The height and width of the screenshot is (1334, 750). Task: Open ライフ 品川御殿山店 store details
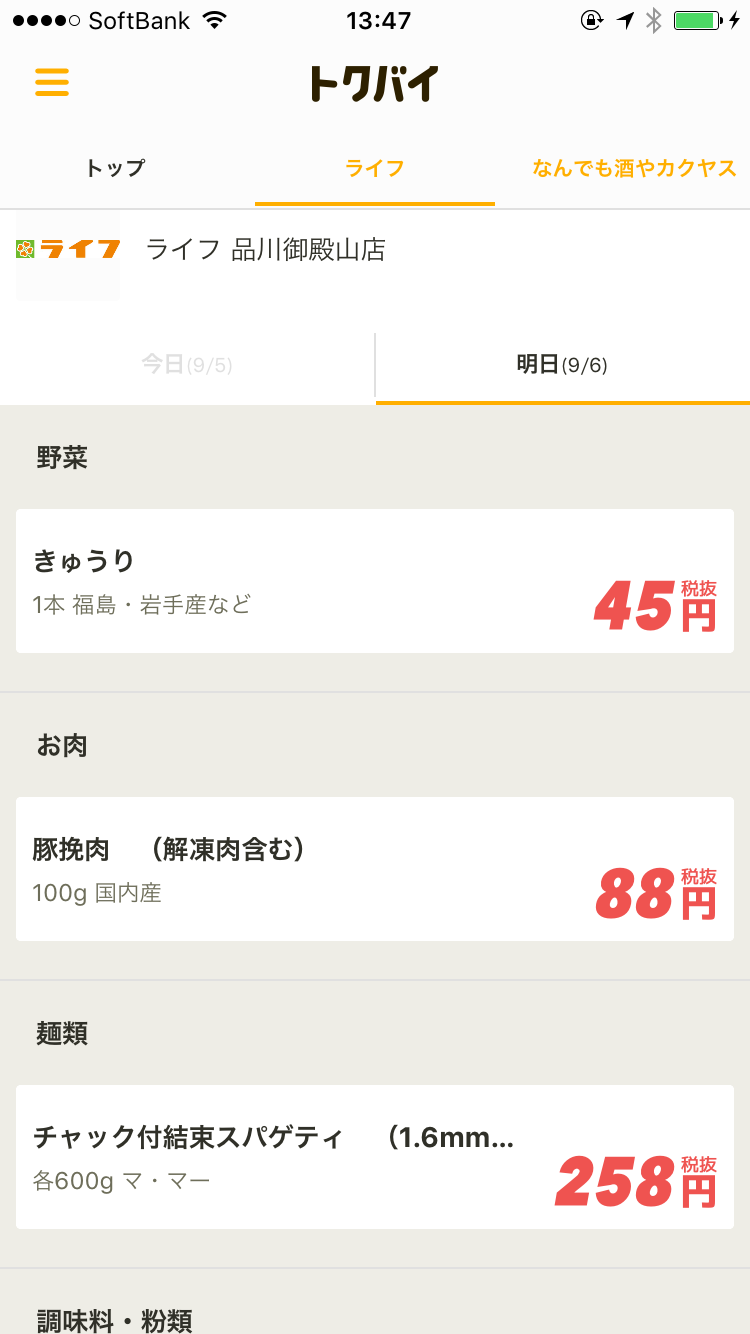[375, 256]
